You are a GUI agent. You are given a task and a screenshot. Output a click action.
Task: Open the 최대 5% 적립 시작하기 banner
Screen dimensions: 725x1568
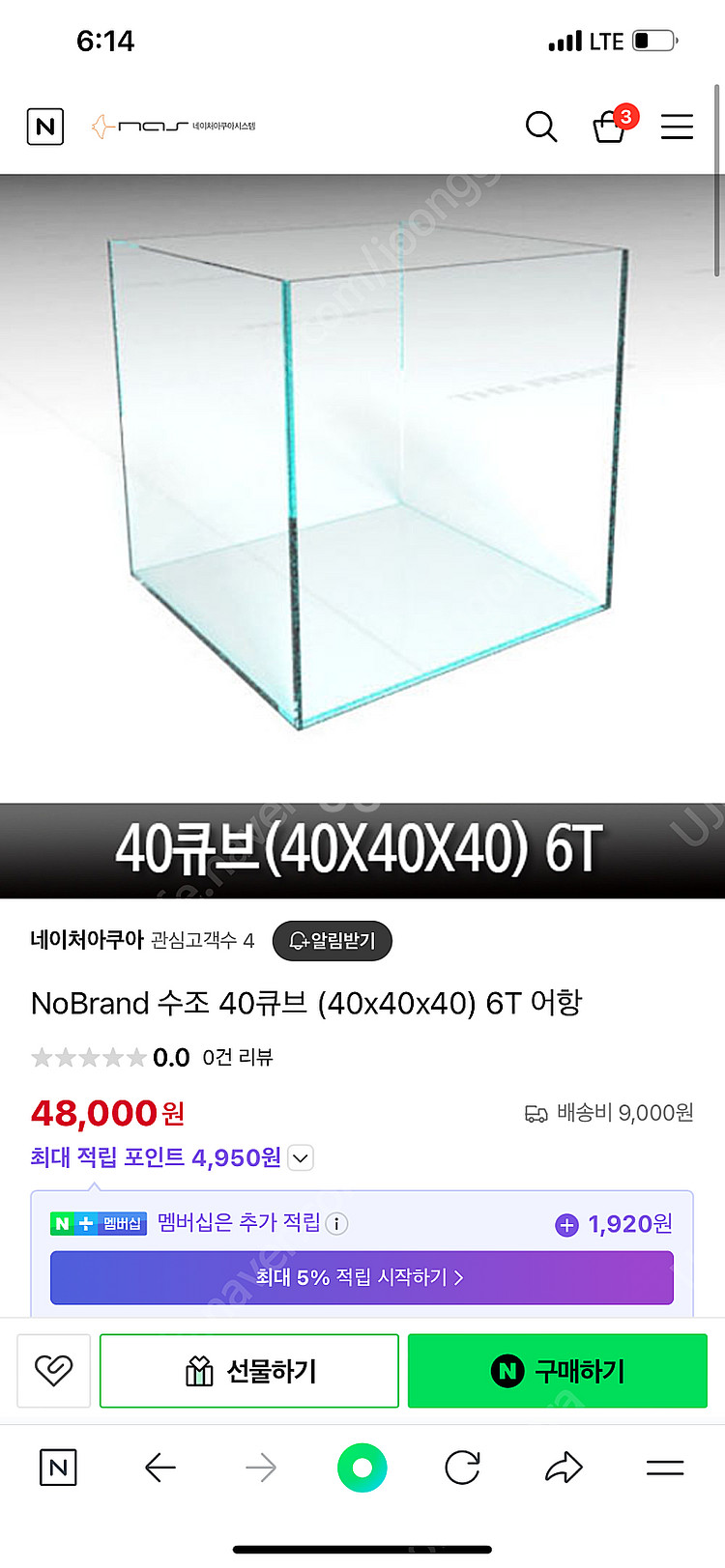362,1277
